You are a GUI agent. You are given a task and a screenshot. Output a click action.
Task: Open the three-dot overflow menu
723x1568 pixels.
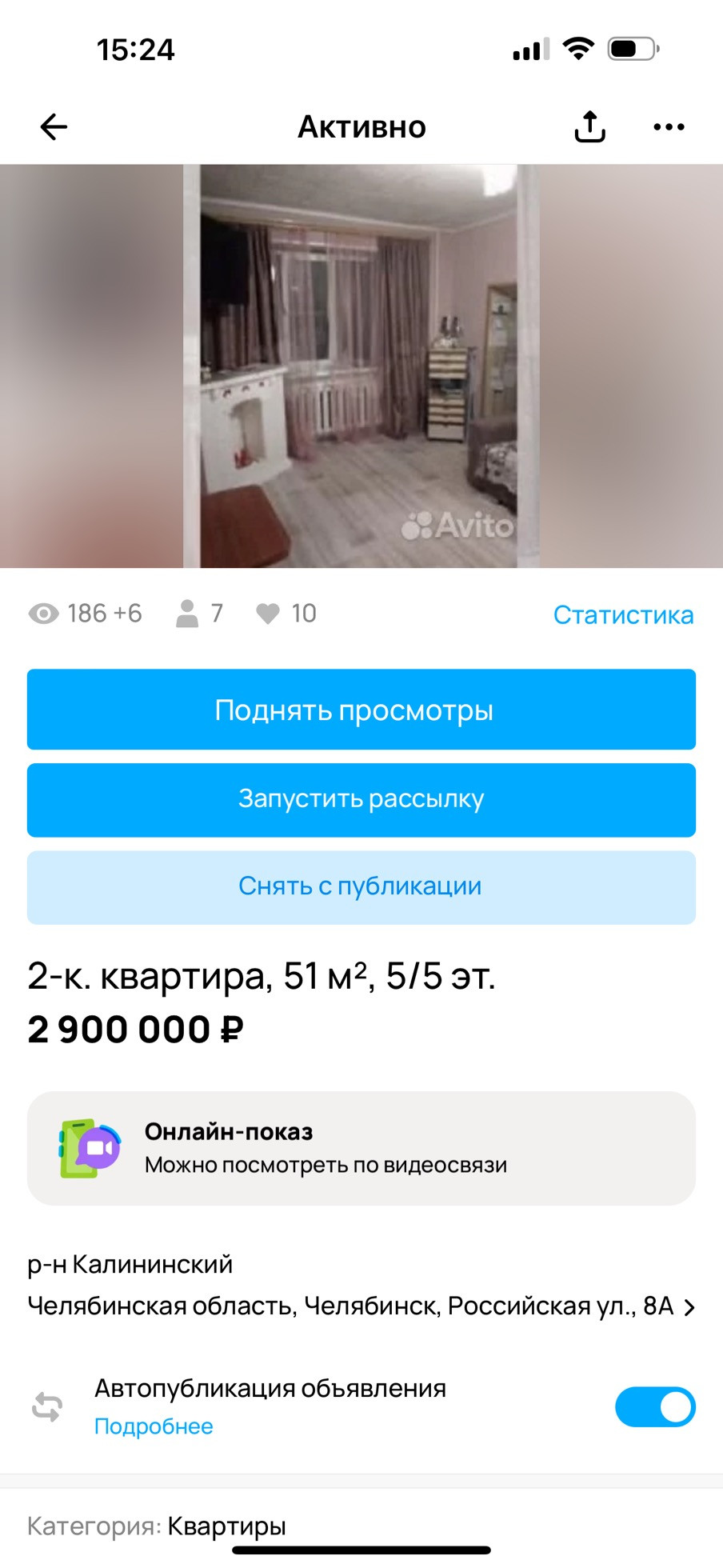[x=669, y=126]
